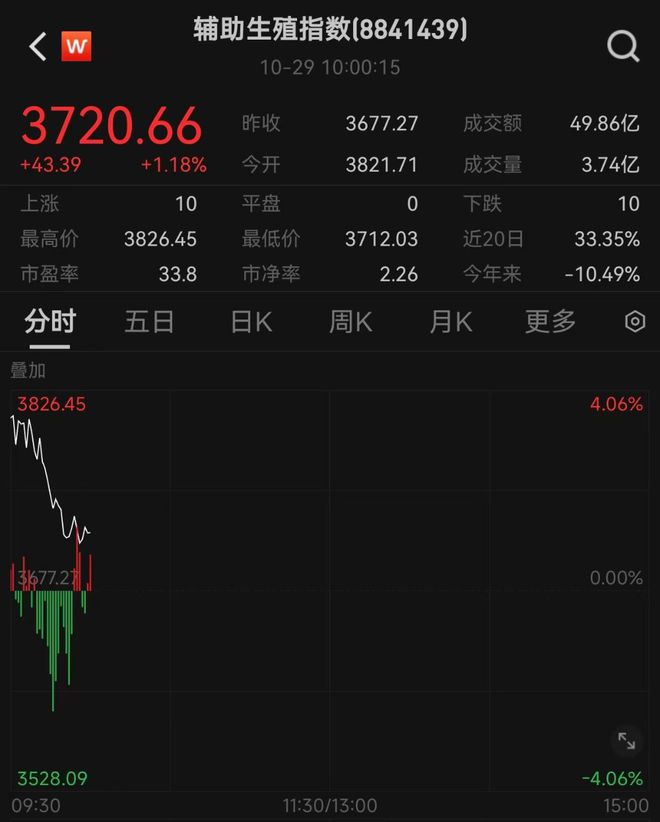Switch to the 日K chart tab
Image resolution: width=660 pixels, height=822 pixels.
[251, 321]
